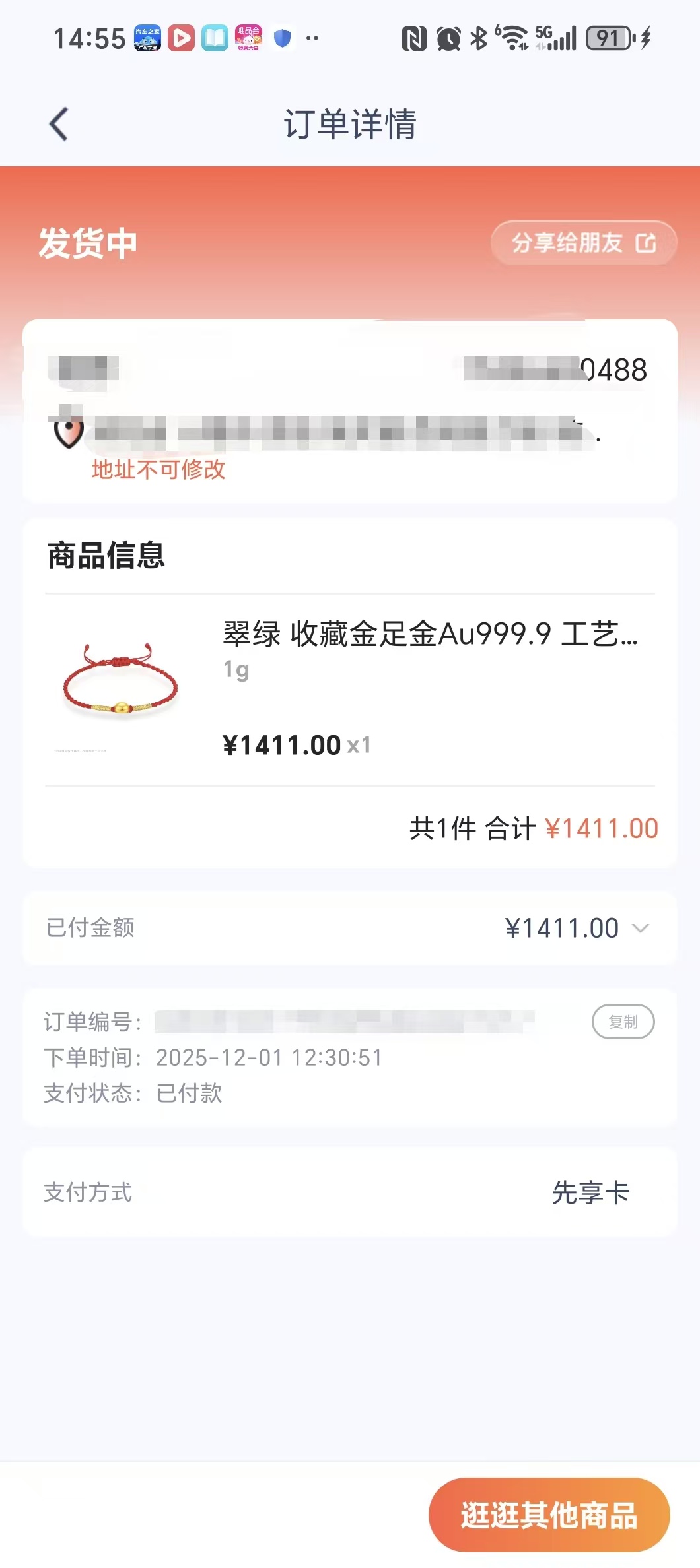
Task: Open the share icon beside 分享给朋友
Action: pyautogui.click(x=646, y=242)
